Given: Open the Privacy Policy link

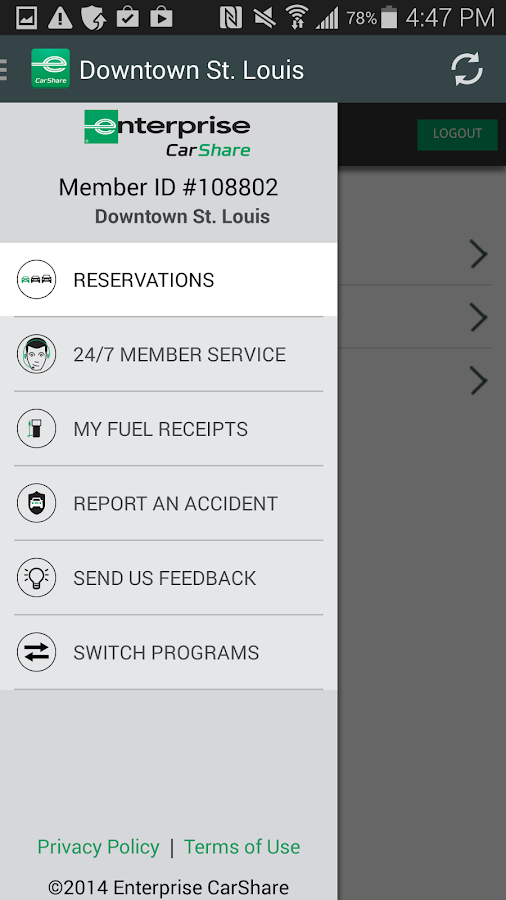Looking at the screenshot, I should pos(98,847).
